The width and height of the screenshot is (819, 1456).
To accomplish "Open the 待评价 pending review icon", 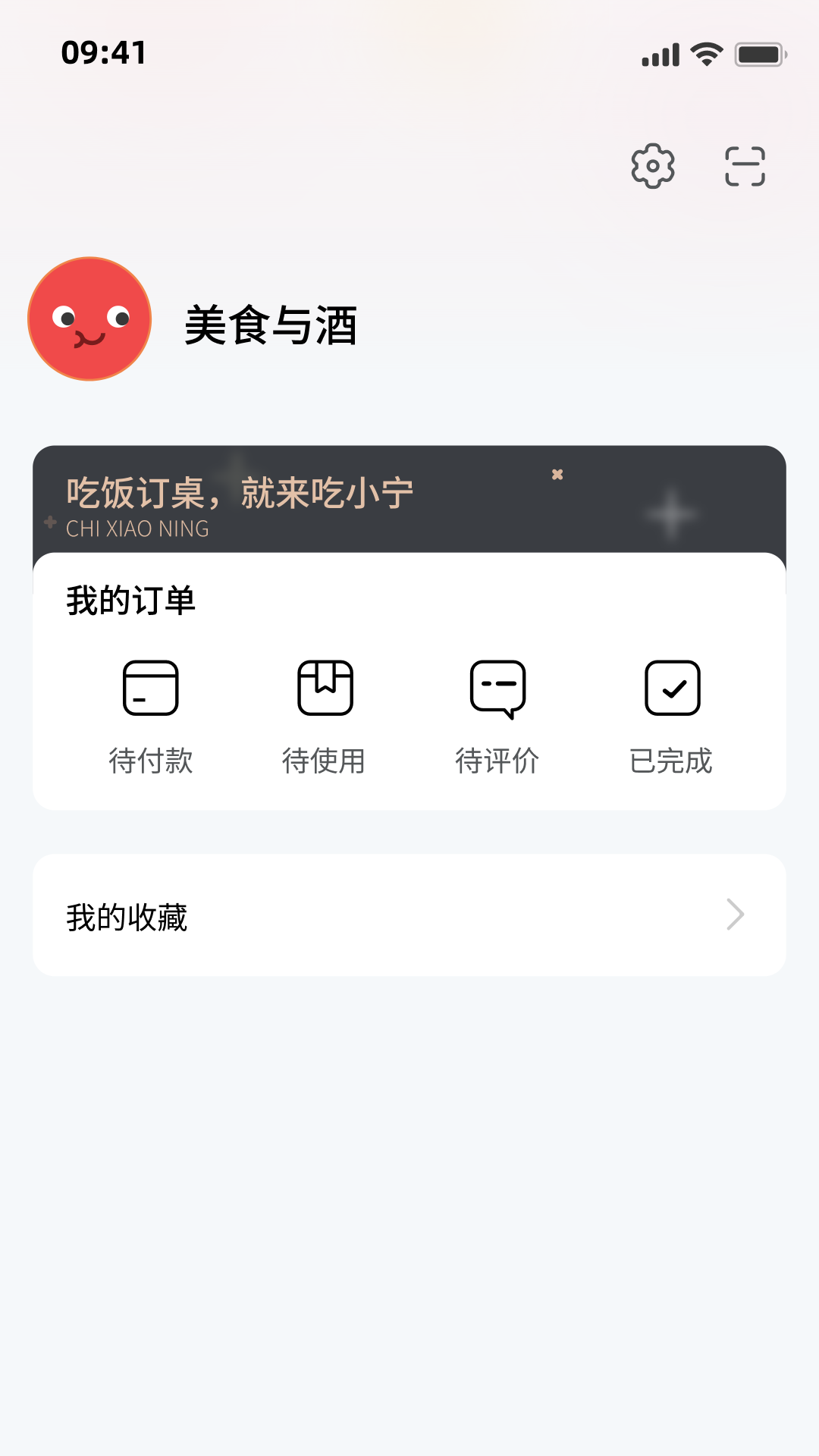I will click(x=498, y=689).
